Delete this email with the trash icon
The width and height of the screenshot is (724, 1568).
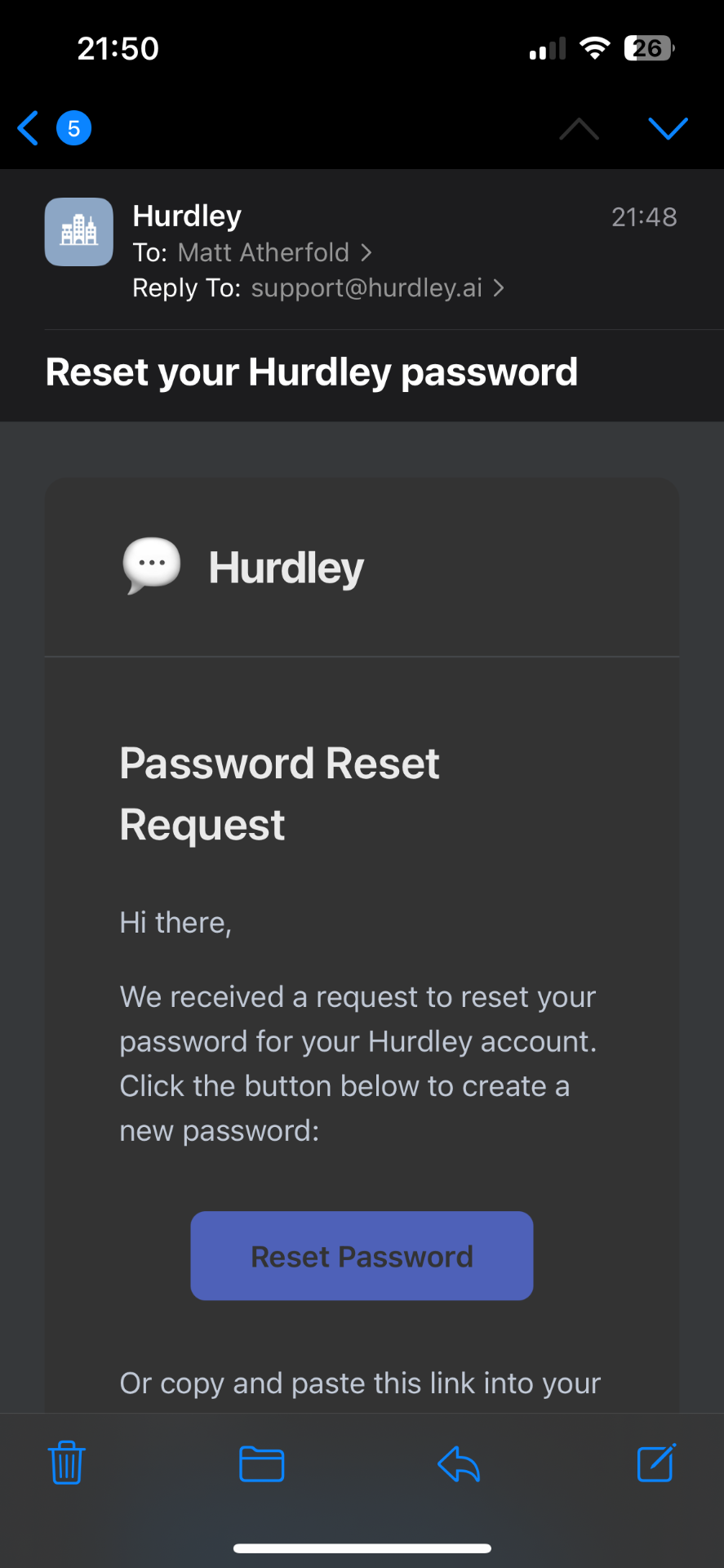(x=67, y=1463)
